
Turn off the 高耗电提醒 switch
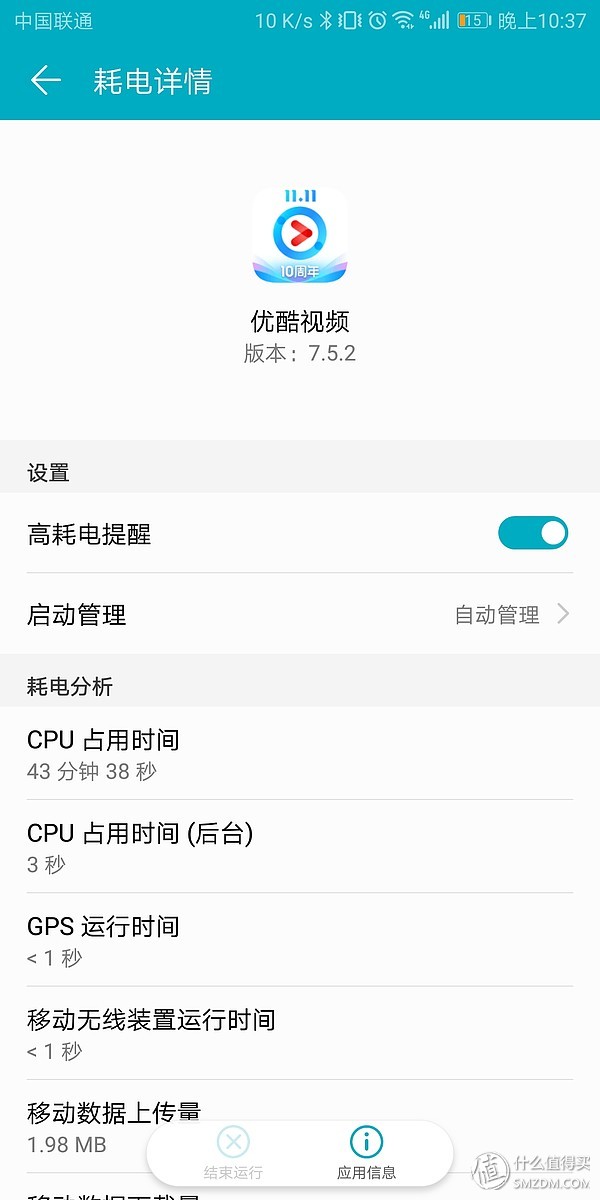[x=532, y=533]
